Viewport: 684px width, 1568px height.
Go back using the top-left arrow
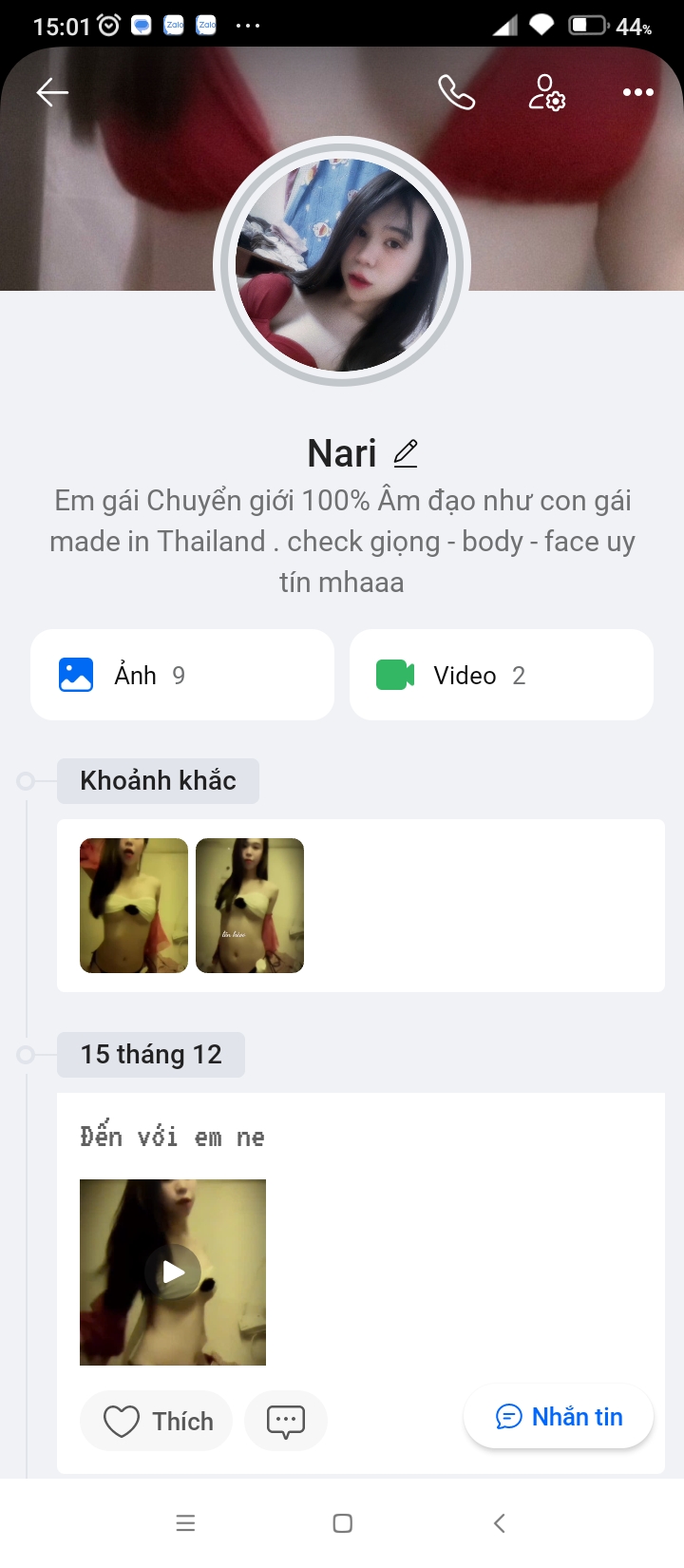(52, 92)
